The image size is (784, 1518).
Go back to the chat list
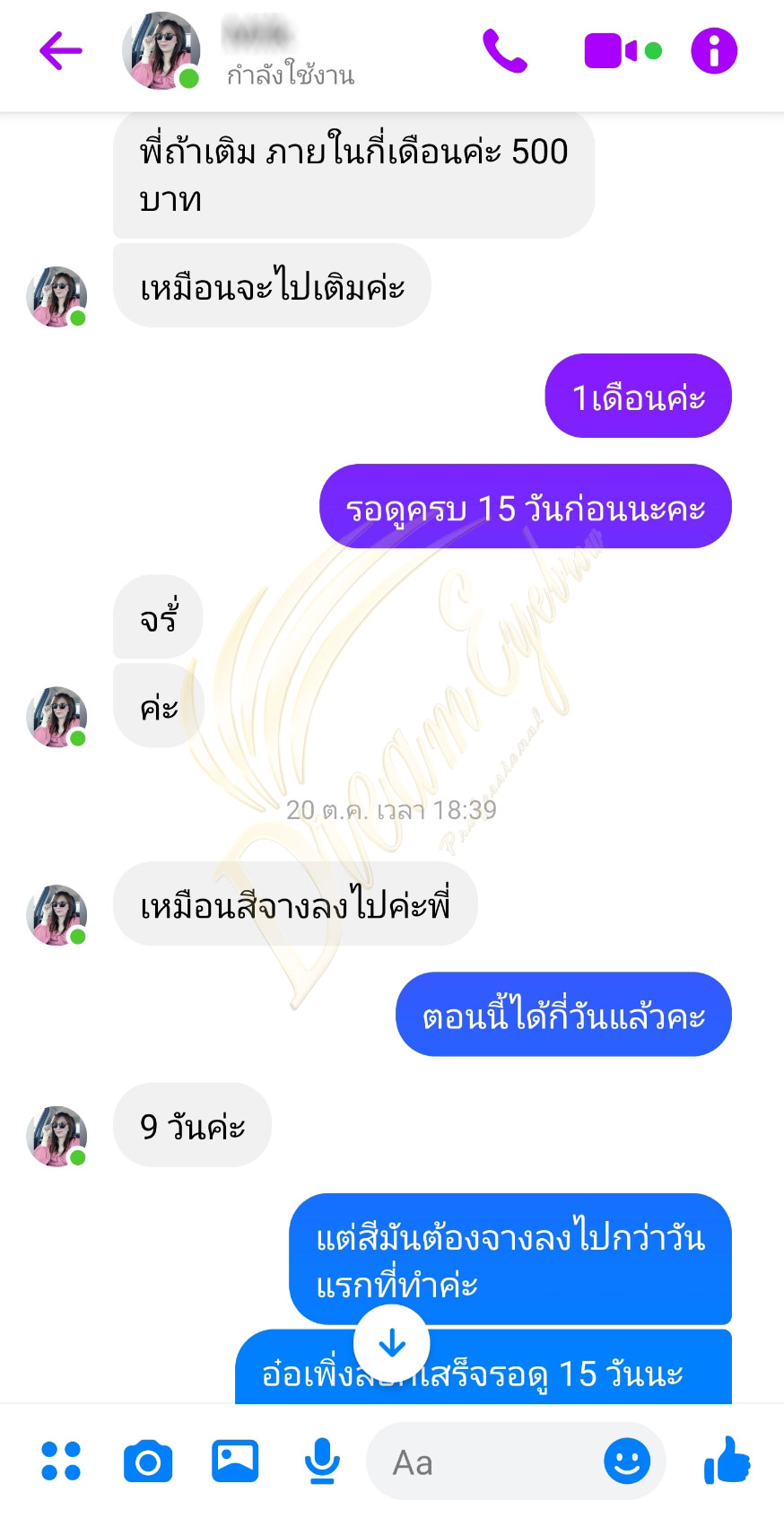pos(61,51)
